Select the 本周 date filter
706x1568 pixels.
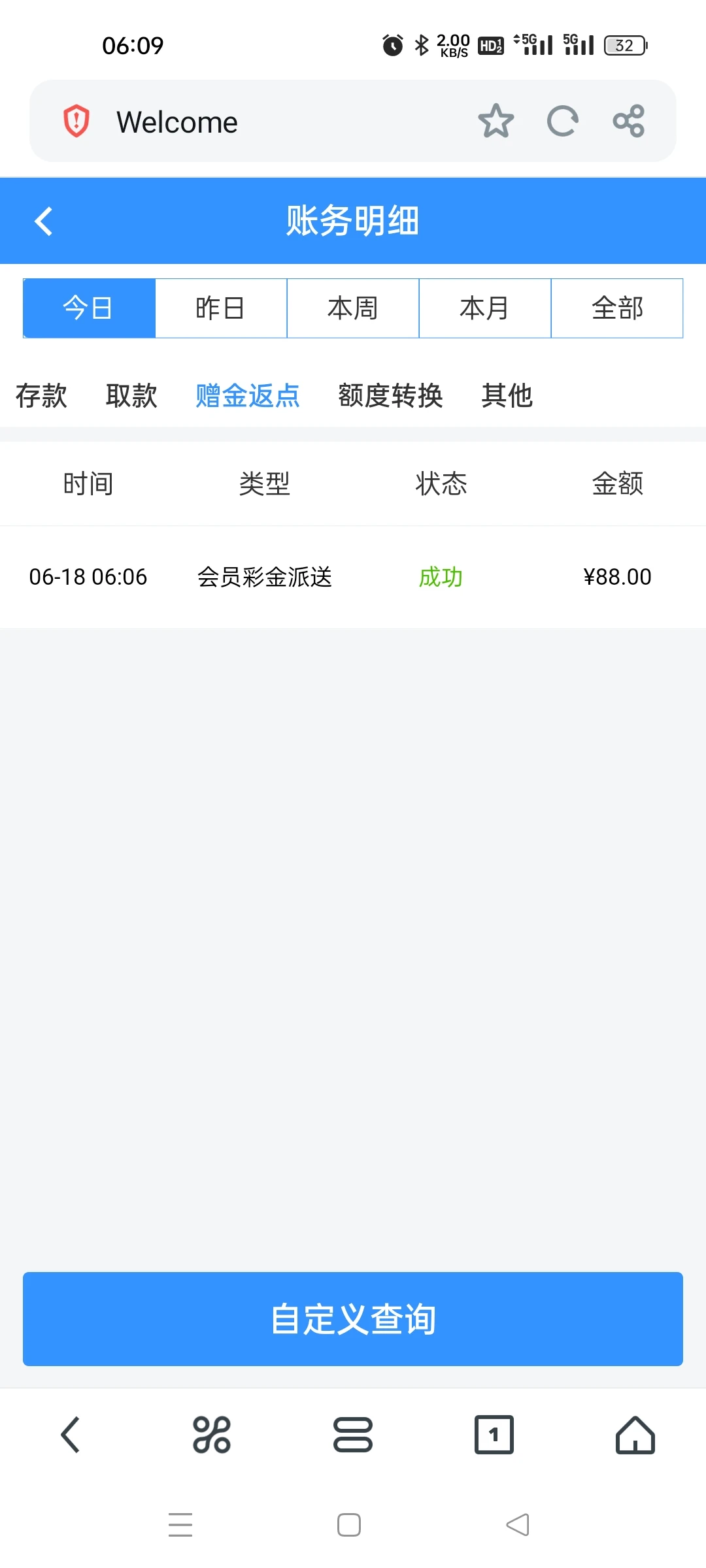coord(353,308)
